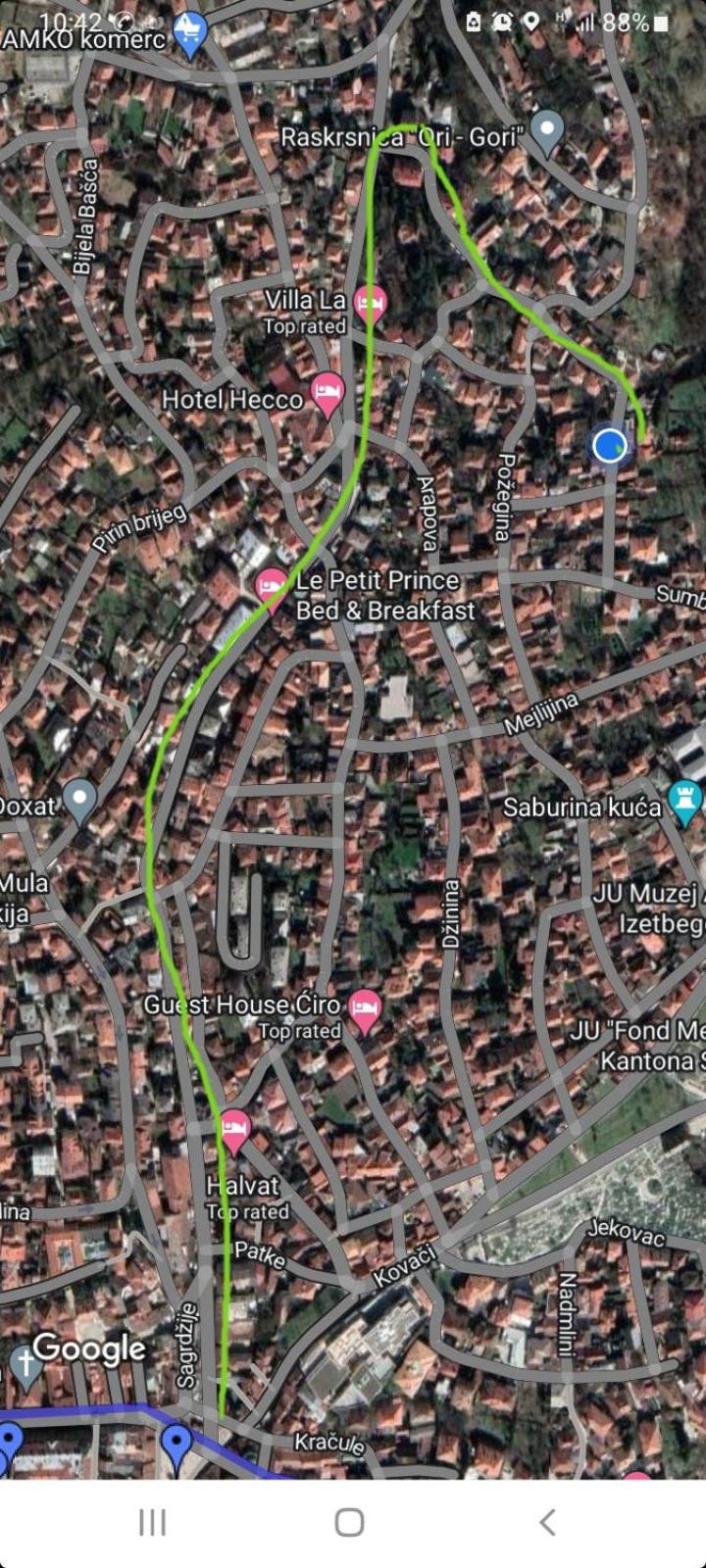The width and height of the screenshot is (706, 1568).
Task: Go to the home screen
Action: [x=350, y=1522]
